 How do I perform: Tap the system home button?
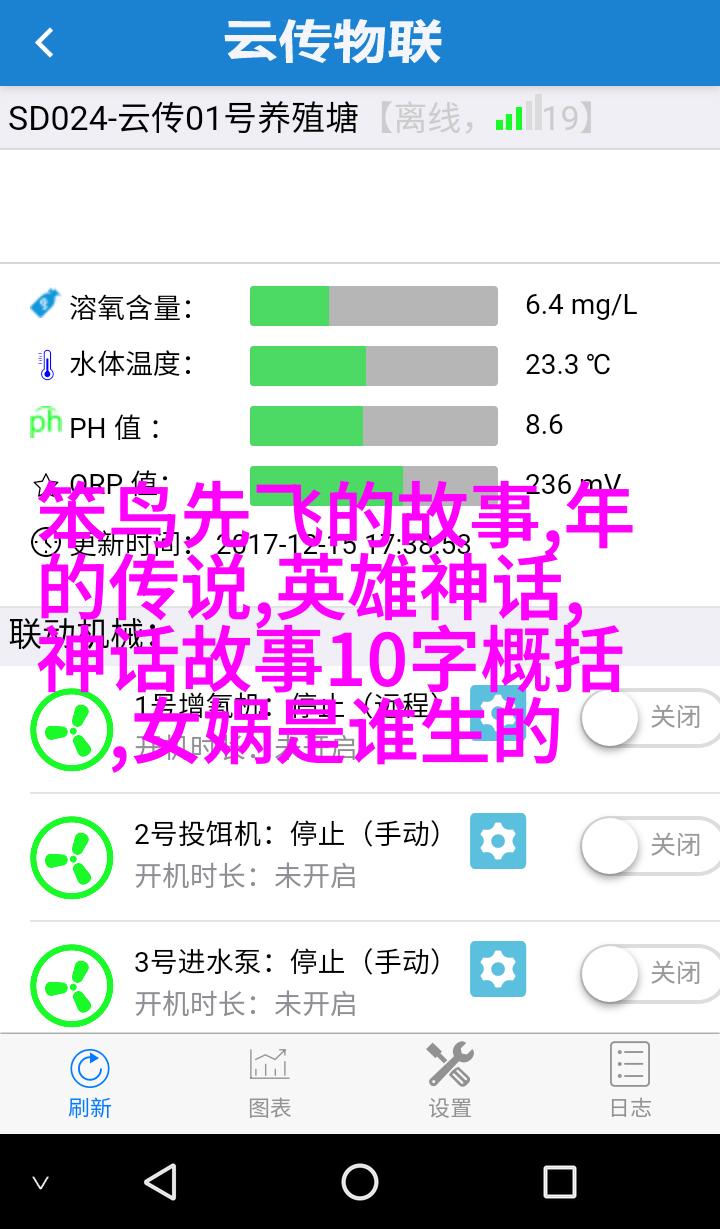[360, 1182]
